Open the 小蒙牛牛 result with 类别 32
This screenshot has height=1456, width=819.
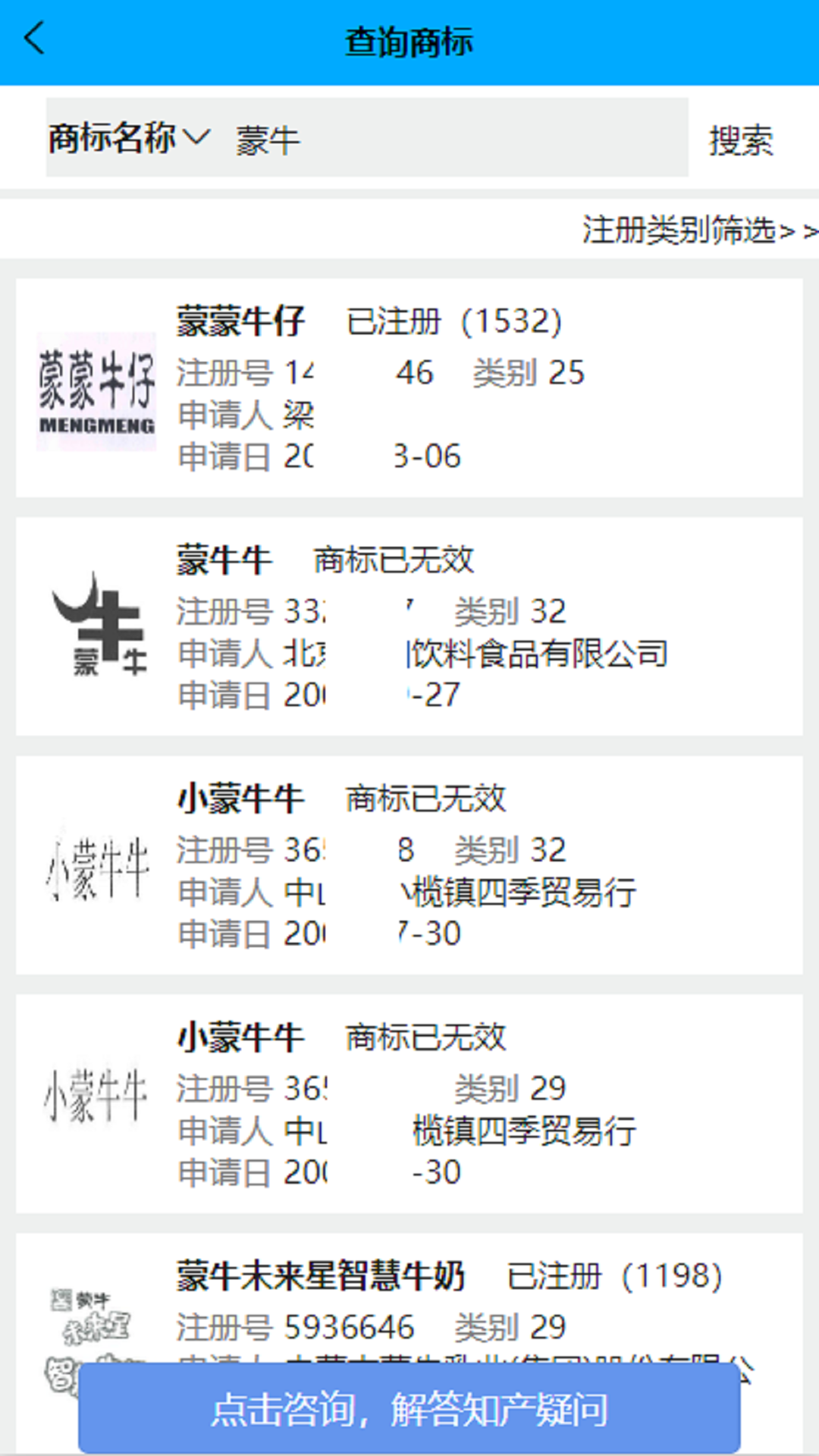click(409, 864)
